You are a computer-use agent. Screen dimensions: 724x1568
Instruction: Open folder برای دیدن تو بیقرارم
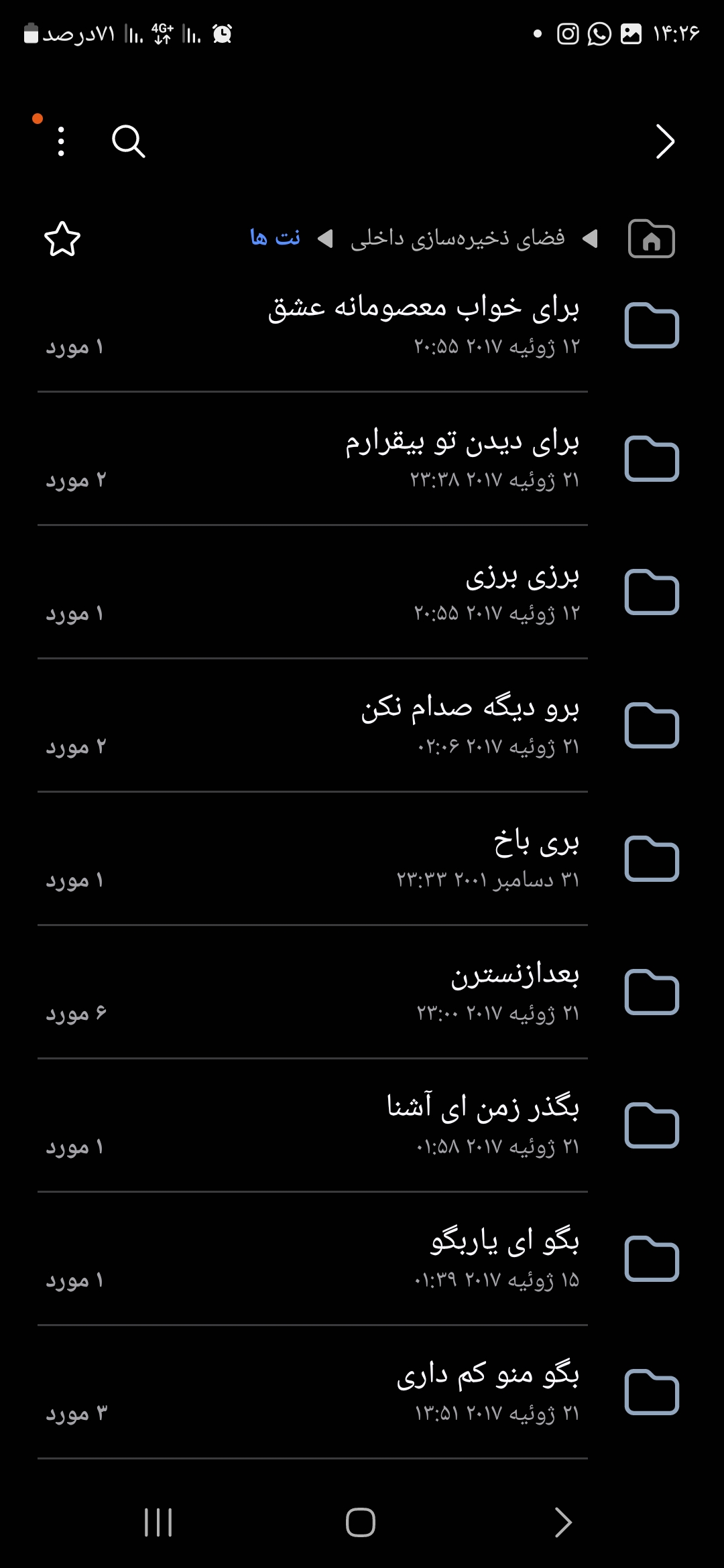(x=362, y=458)
